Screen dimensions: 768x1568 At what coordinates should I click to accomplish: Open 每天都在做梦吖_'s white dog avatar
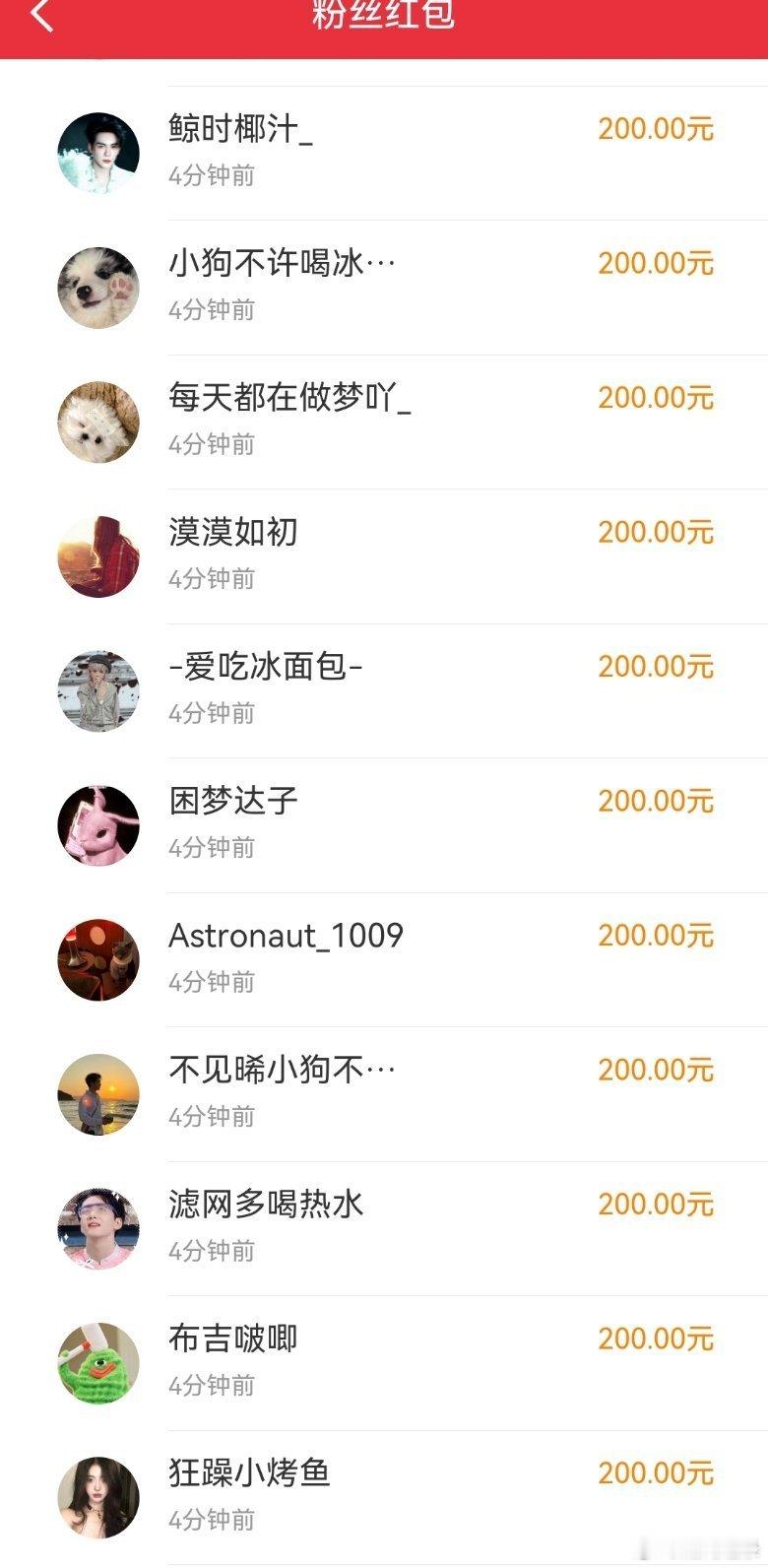coord(98,422)
